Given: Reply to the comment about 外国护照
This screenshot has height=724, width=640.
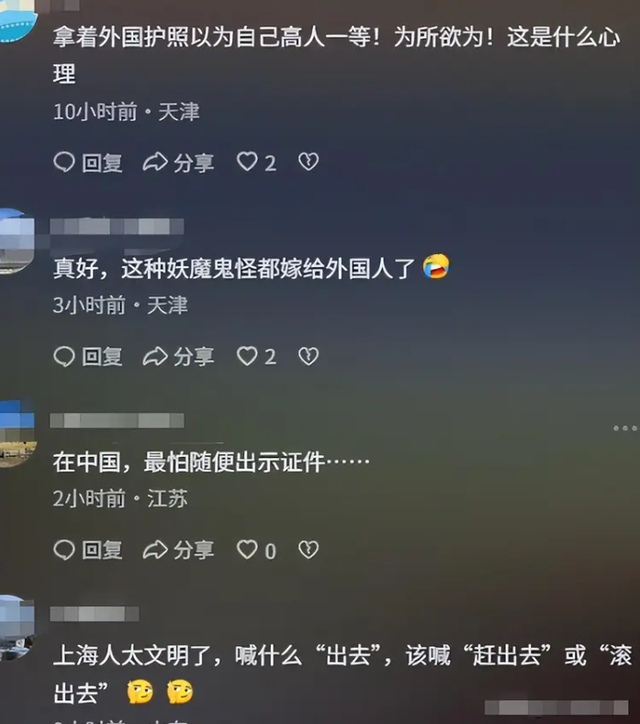Looking at the screenshot, I should tap(88, 162).
